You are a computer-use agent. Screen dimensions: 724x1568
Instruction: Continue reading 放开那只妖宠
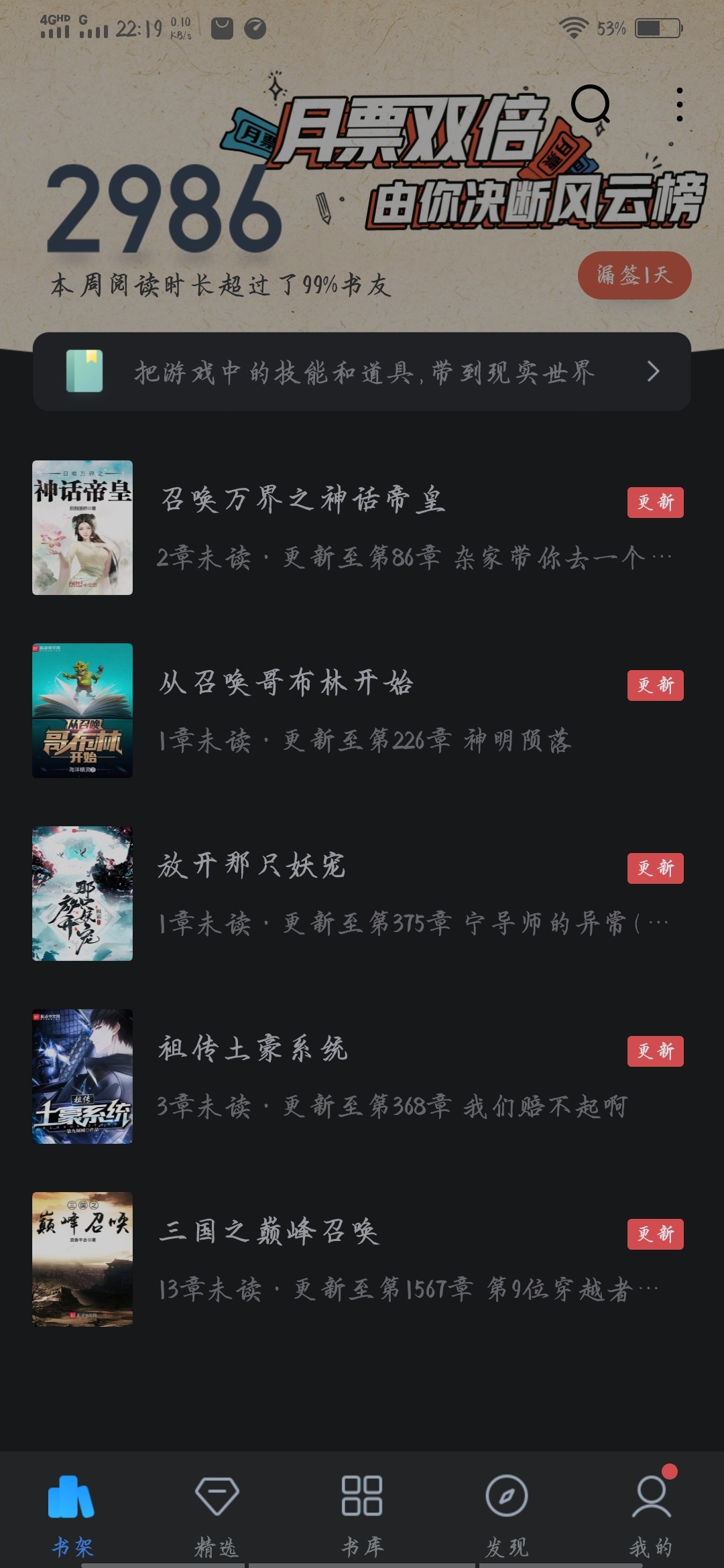(252, 866)
